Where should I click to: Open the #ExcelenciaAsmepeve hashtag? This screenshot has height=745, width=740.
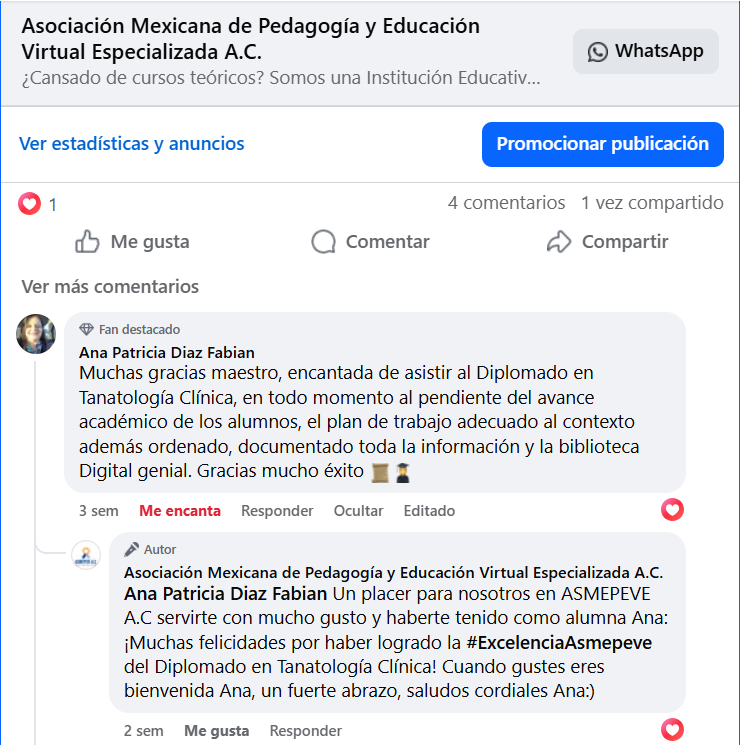pos(558,643)
